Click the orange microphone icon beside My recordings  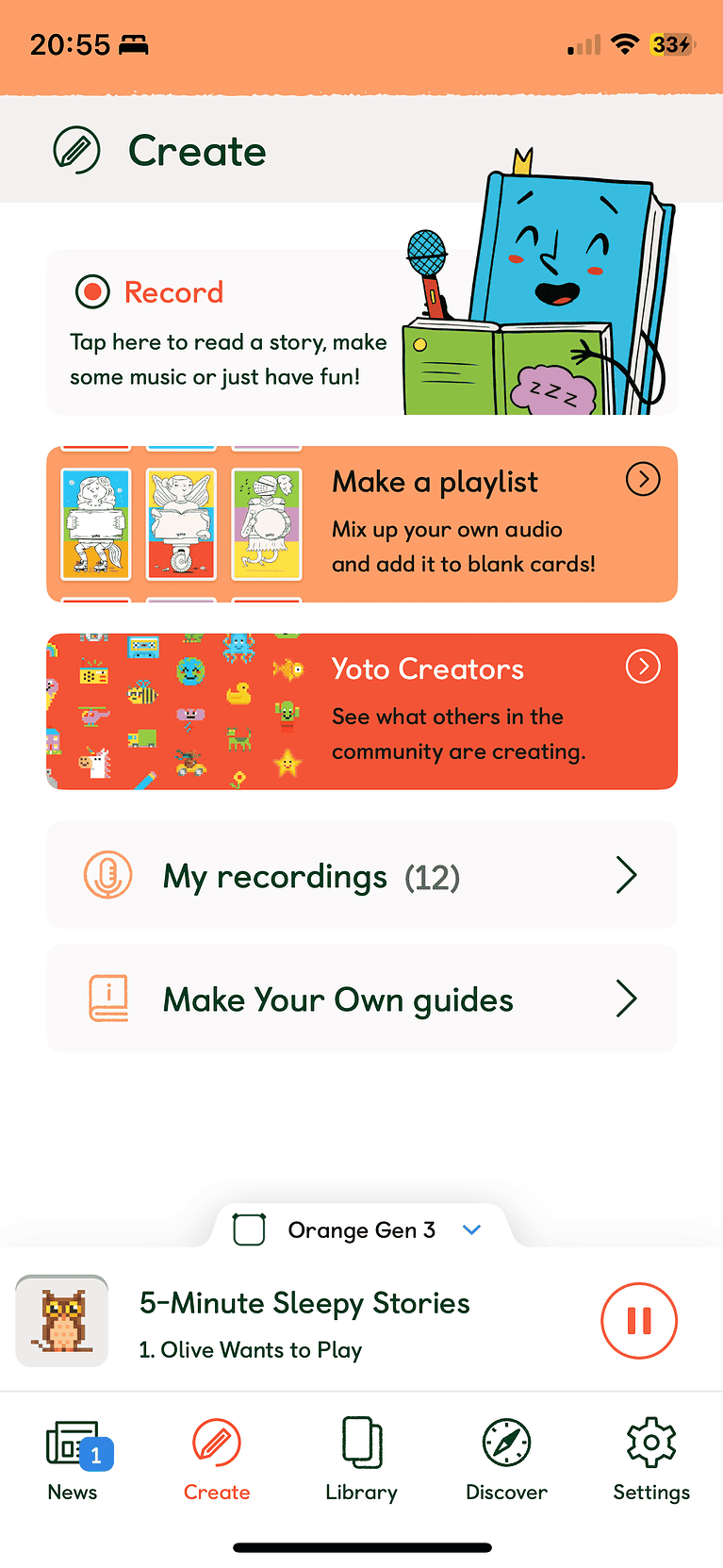click(x=107, y=875)
